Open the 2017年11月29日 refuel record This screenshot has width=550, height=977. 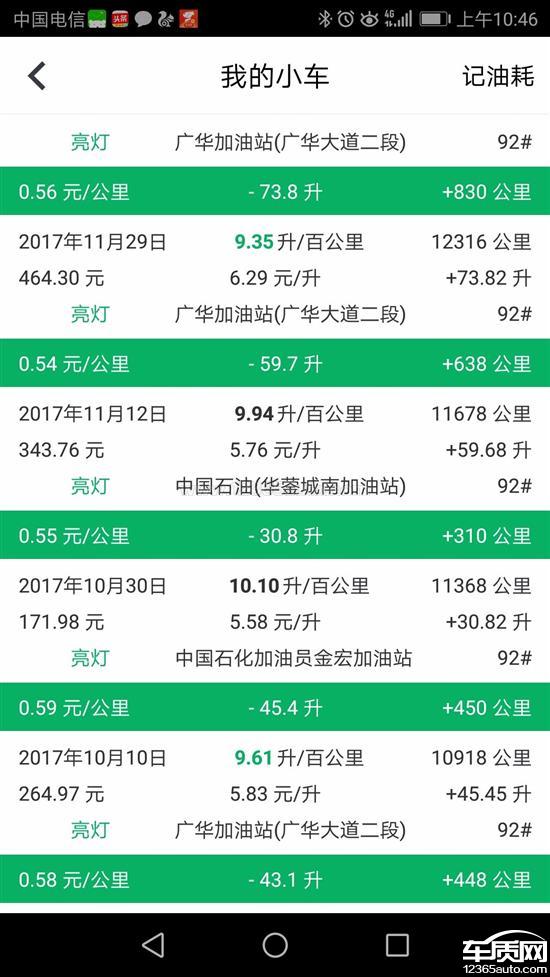[275, 277]
